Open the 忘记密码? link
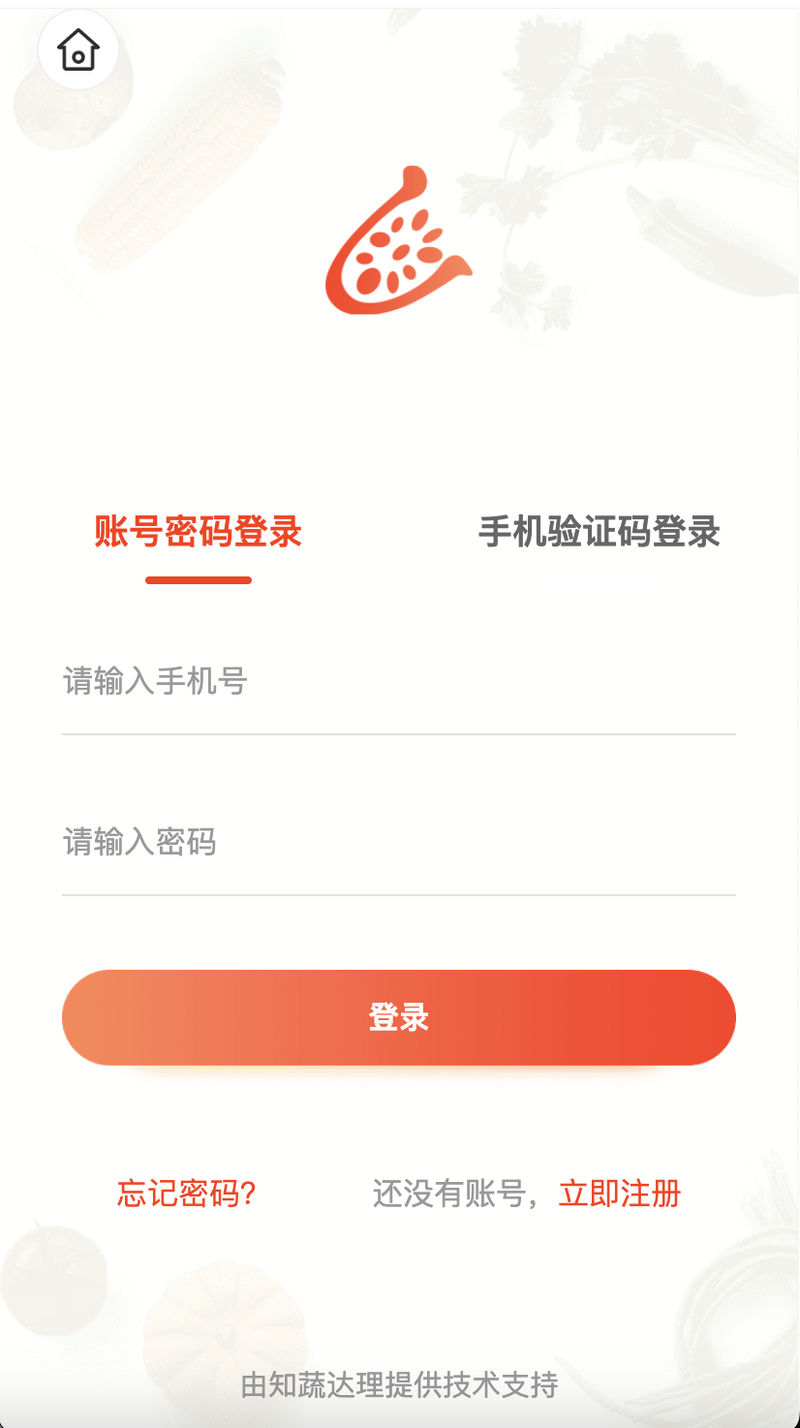This screenshot has width=800, height=1428. click(x=187, y=1193)
